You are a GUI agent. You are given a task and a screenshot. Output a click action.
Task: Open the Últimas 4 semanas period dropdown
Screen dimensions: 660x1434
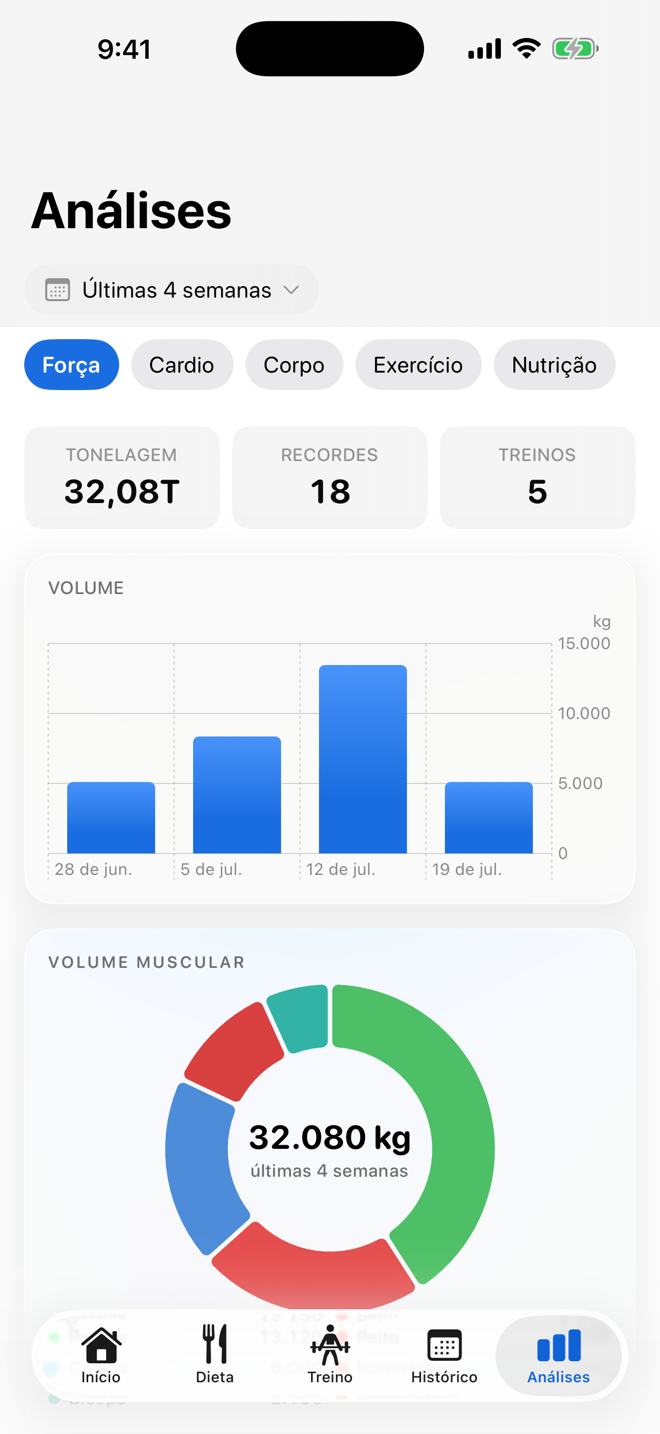tap(171, 290)
